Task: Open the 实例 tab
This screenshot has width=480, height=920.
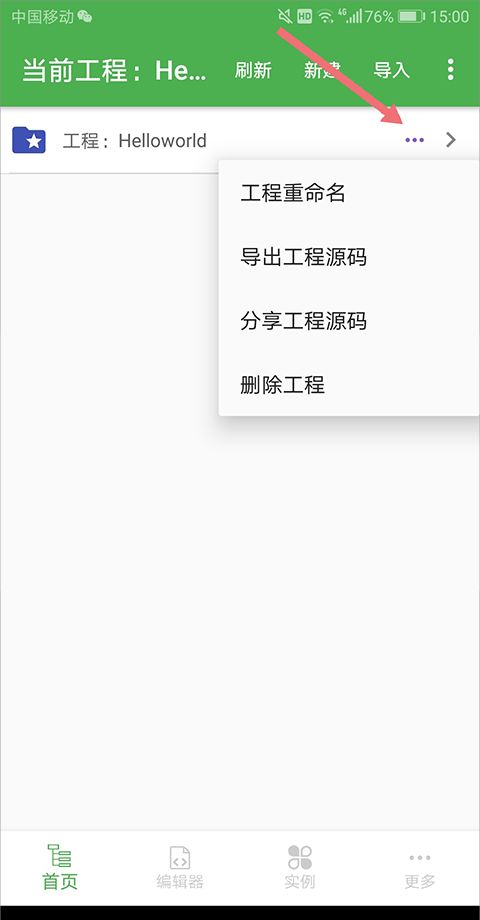Action: pos(300,867)
